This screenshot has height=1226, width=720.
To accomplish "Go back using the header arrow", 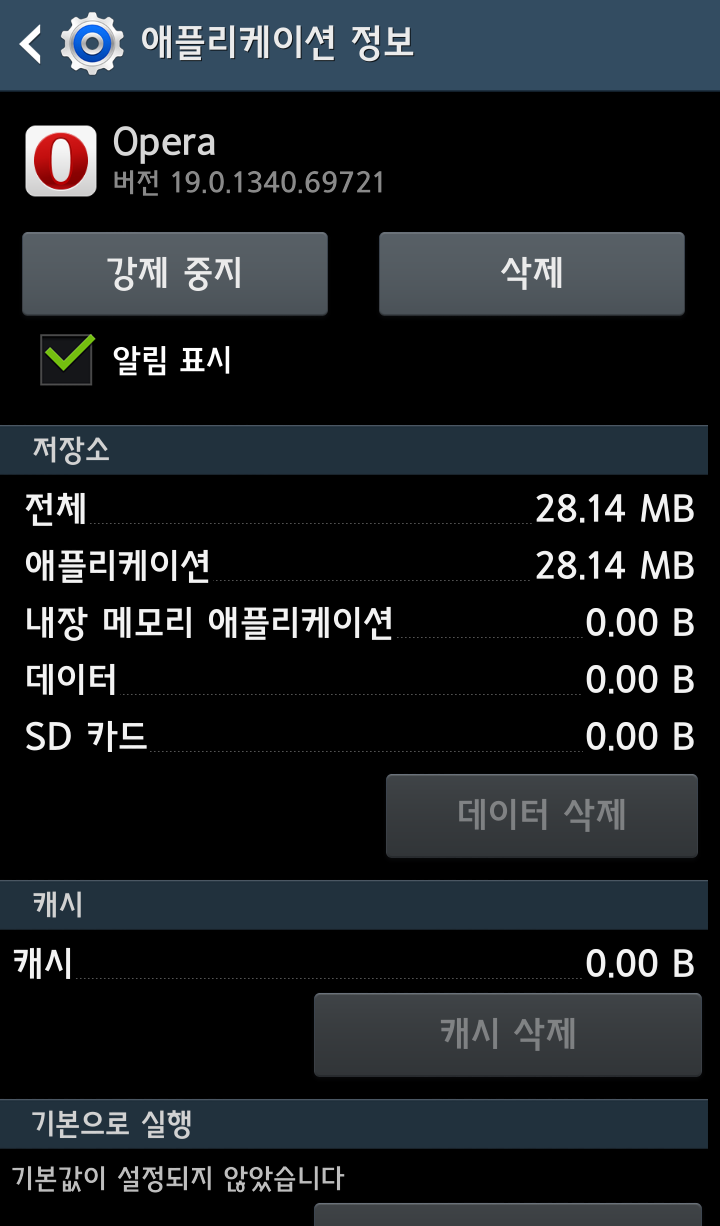I will coord(32,45).
